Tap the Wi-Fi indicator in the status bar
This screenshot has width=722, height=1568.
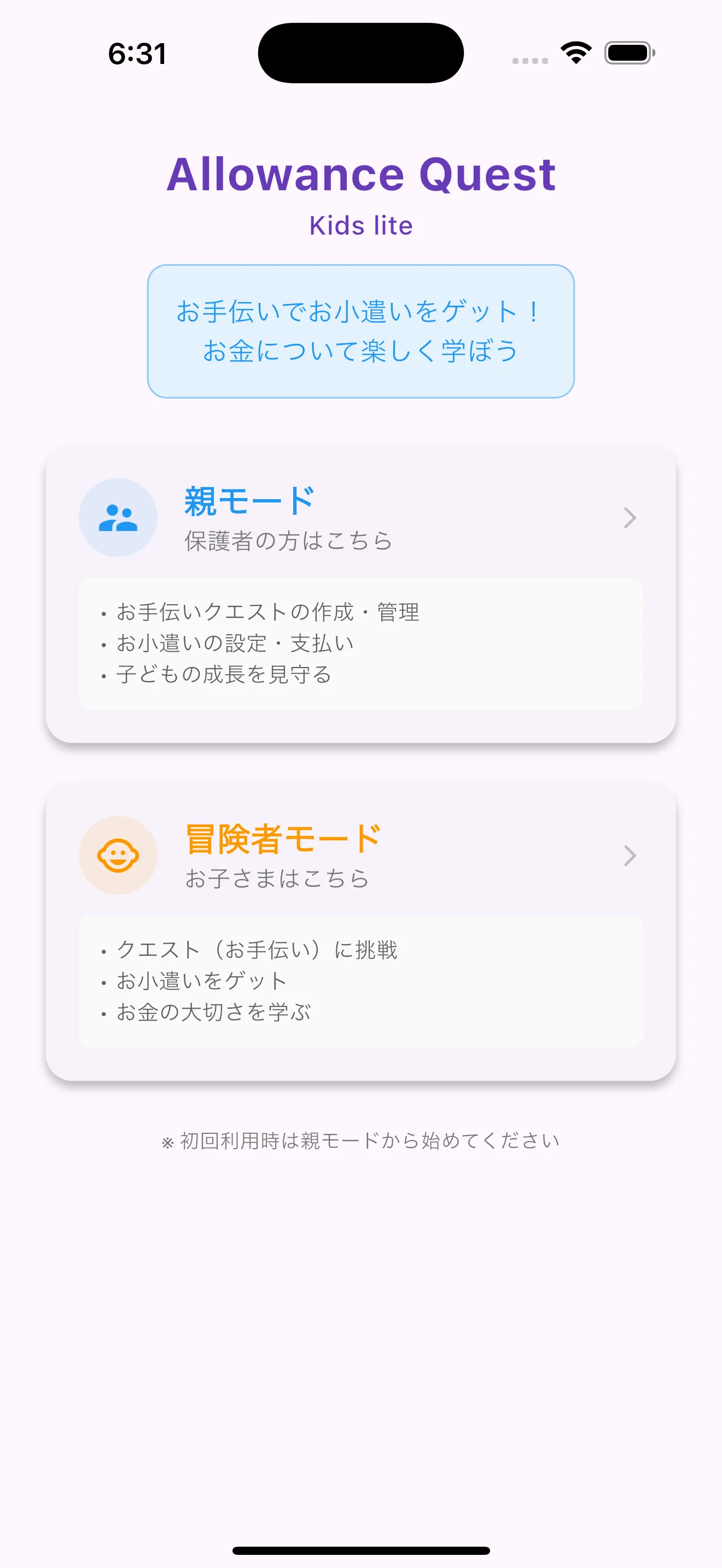point(575,54)
